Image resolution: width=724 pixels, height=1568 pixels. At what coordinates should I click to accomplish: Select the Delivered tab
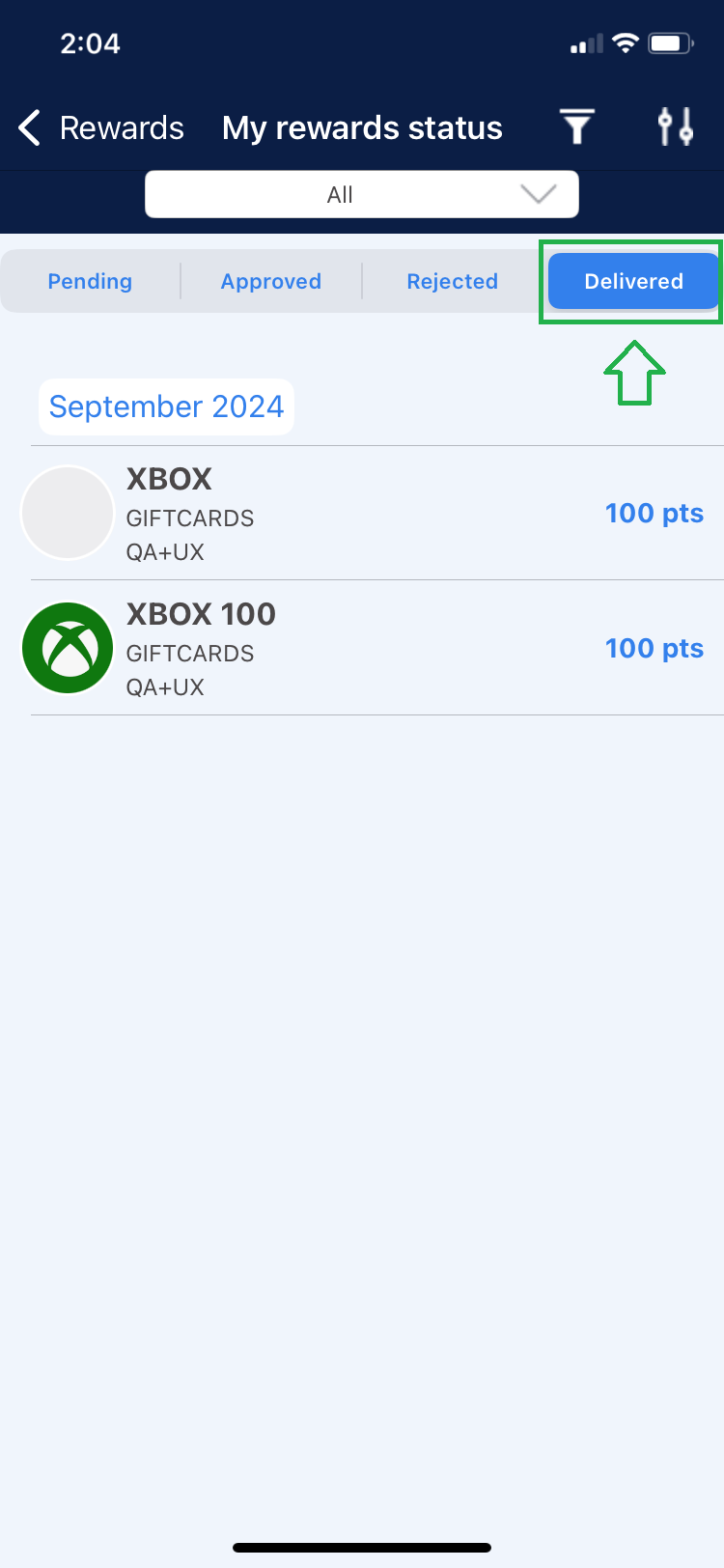point(633,281)
